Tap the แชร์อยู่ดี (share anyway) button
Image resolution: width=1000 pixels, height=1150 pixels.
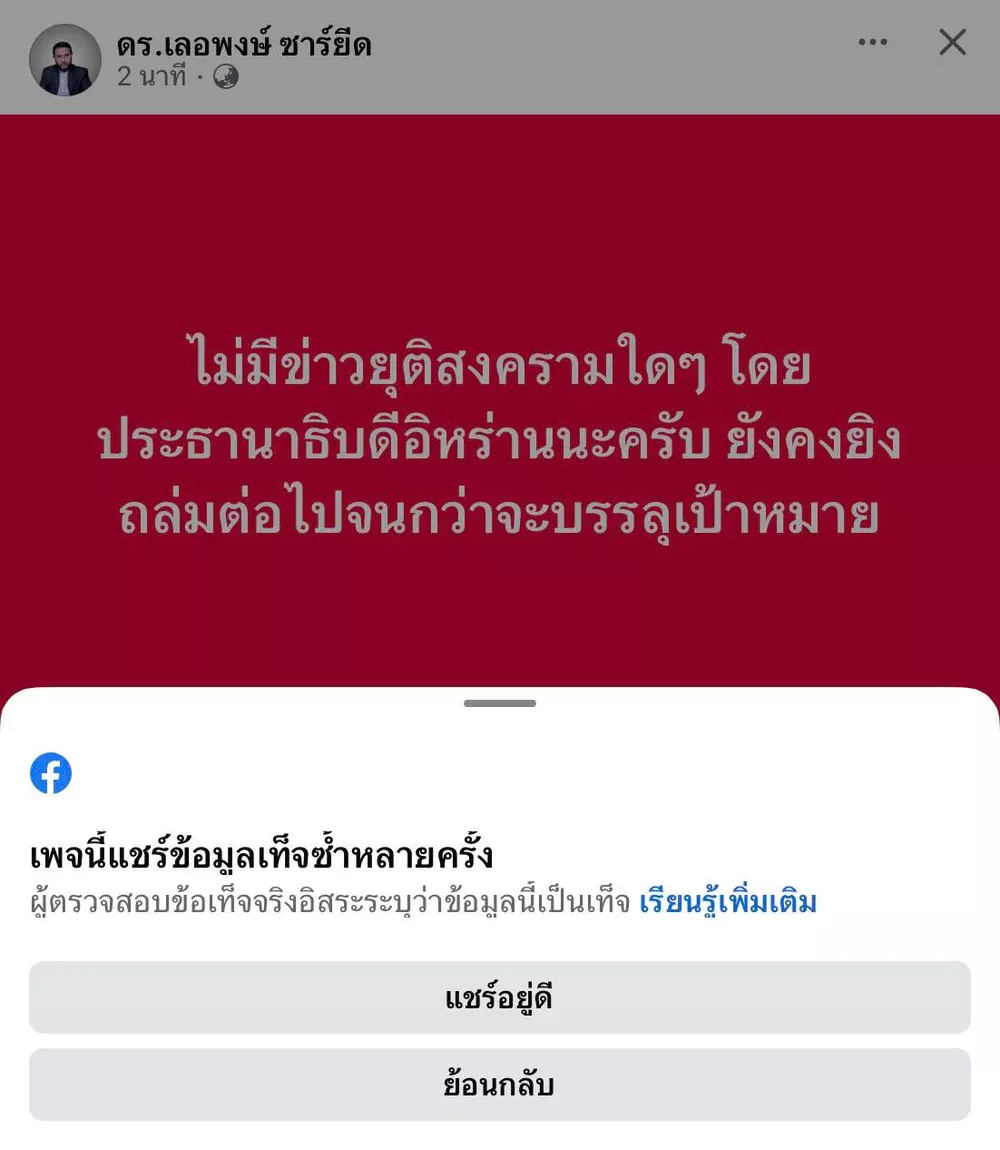(x=499, y=998)
